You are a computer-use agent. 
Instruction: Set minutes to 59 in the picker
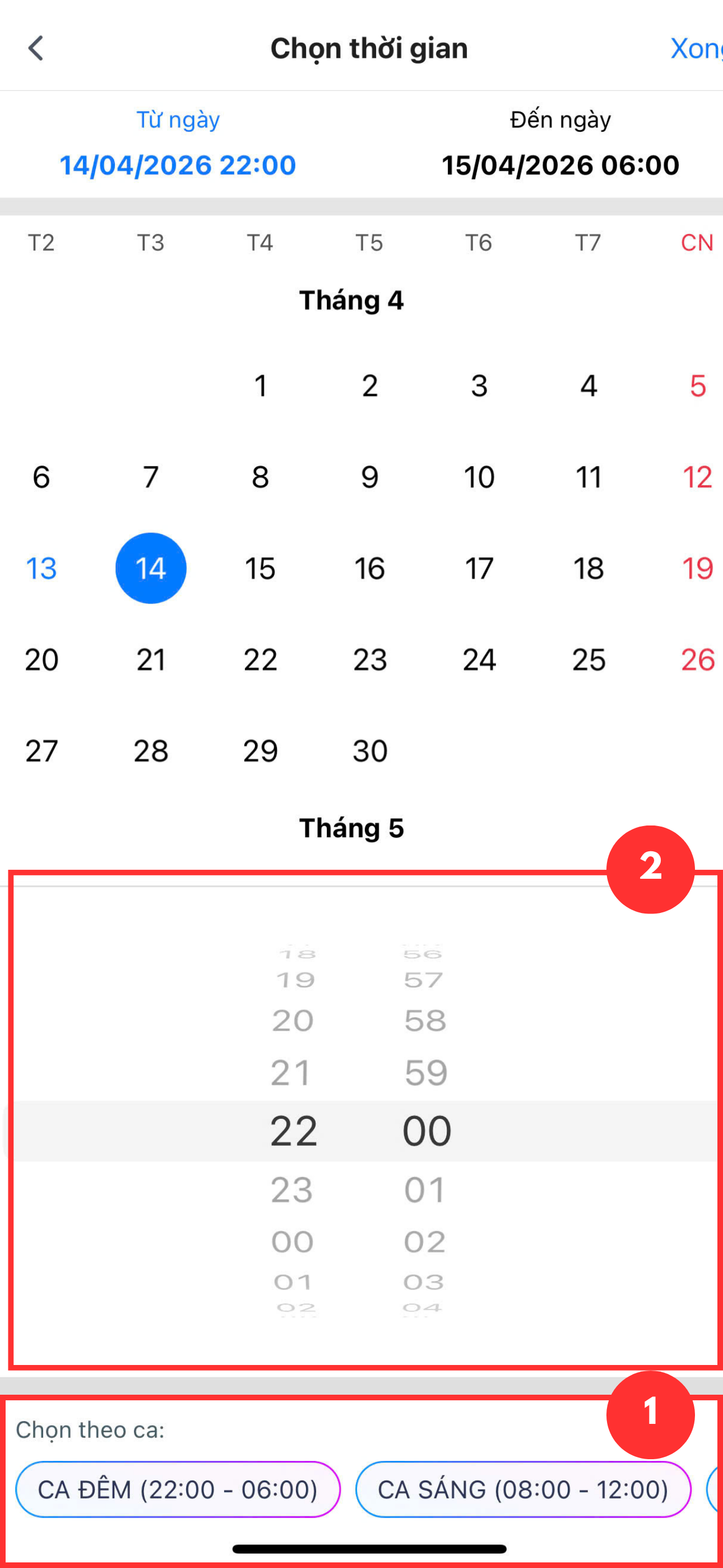coord(425,1072)
